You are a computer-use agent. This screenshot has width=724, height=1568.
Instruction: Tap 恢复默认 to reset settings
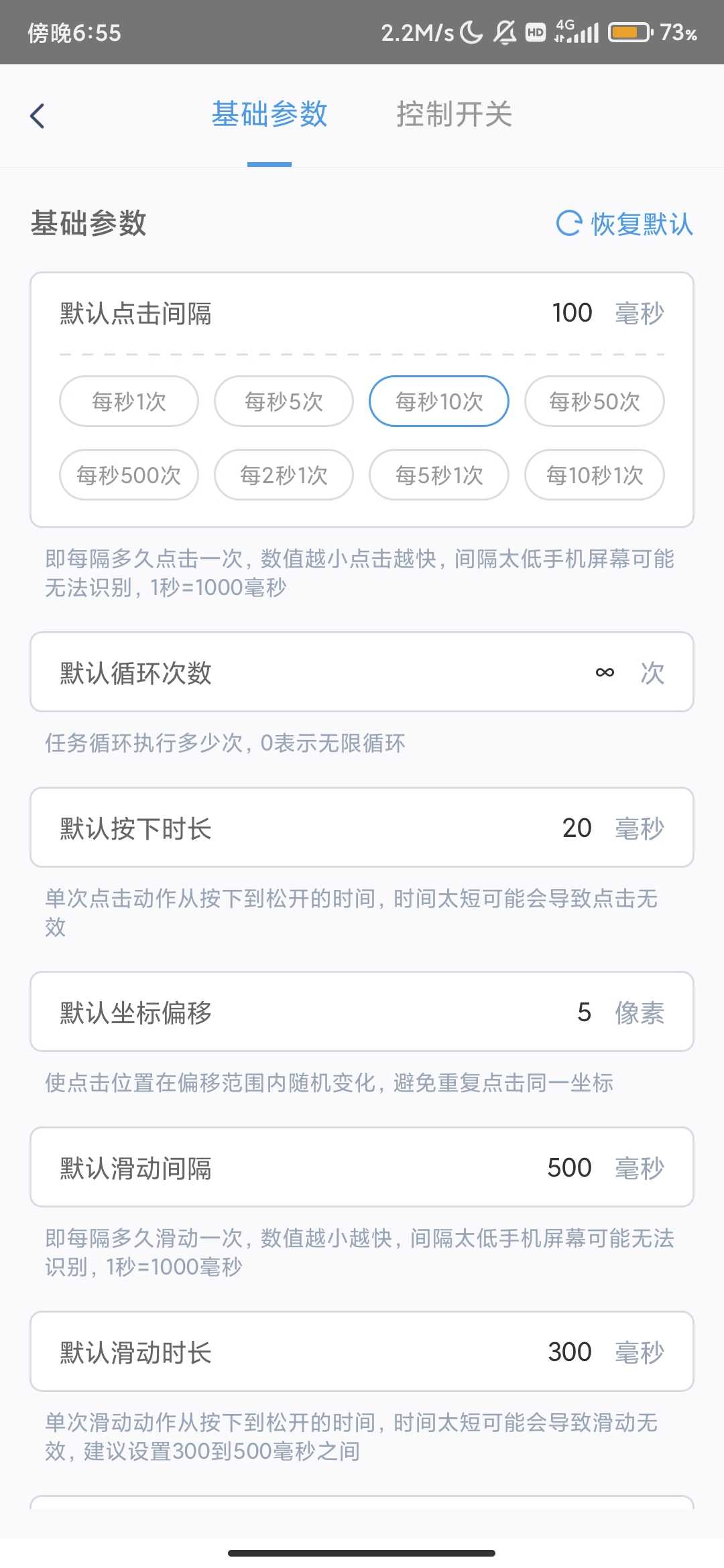tap(625, 224)
